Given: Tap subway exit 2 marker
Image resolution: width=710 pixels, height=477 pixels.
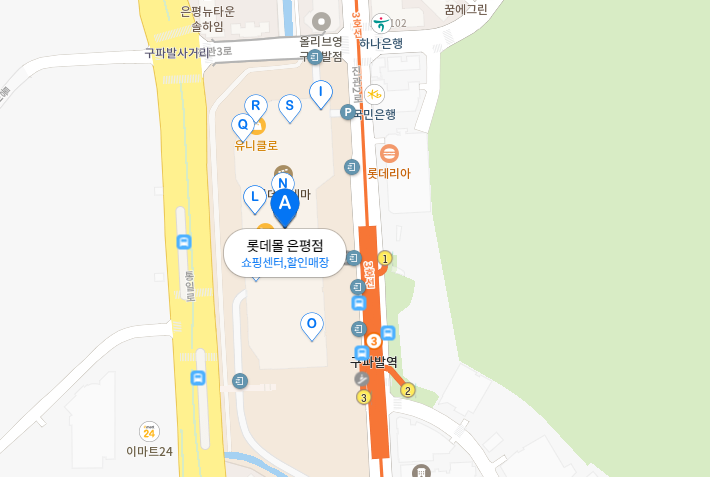Looking at the screenshot, I should [407, 390].
